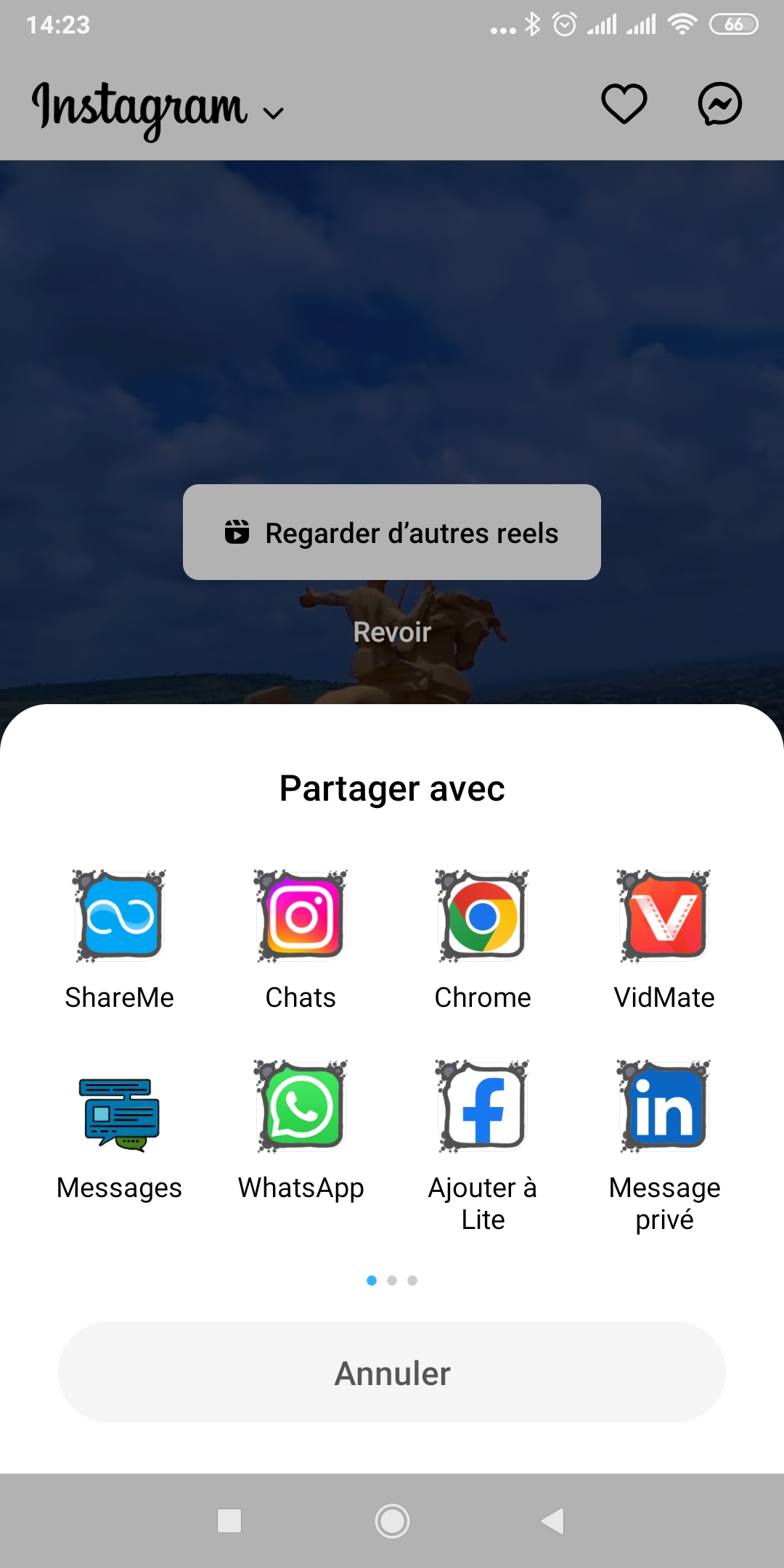Expand the Instagram feed dropdown
The width and height of the screenshot is (784, 1568).
coord(273,113)
